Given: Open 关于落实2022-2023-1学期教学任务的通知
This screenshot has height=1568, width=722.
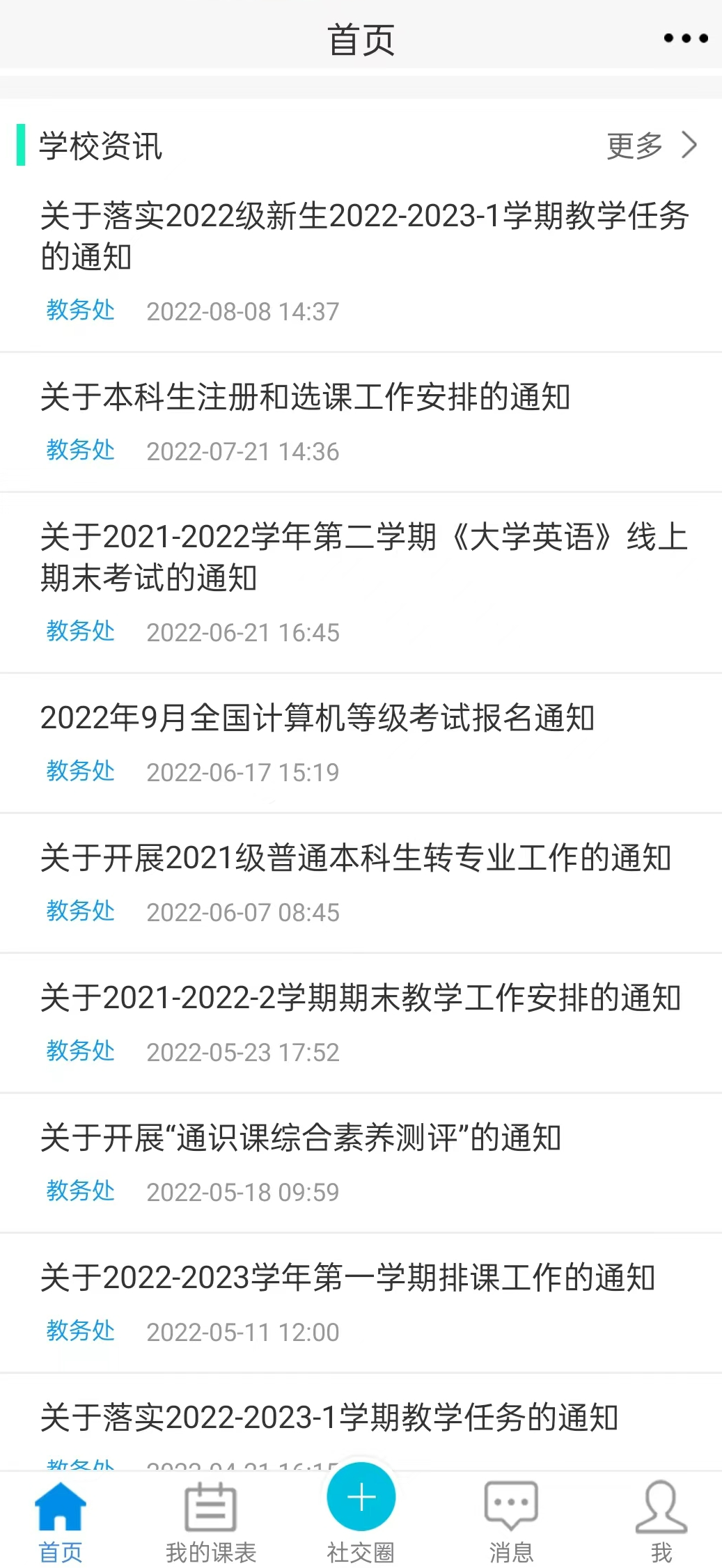Looking at the screenshot, I should 329,1418.
